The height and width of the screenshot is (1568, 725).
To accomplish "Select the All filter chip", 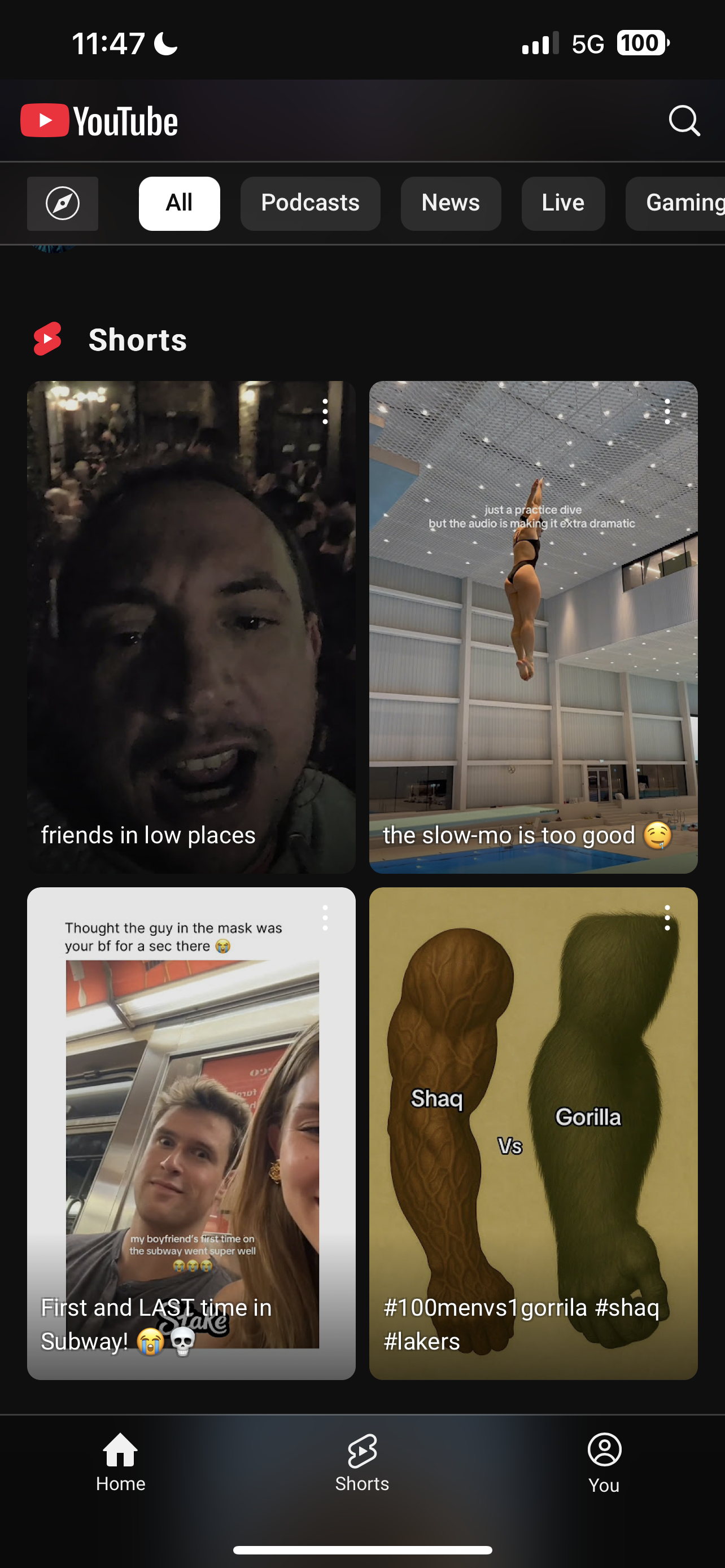I will point(179,203).
